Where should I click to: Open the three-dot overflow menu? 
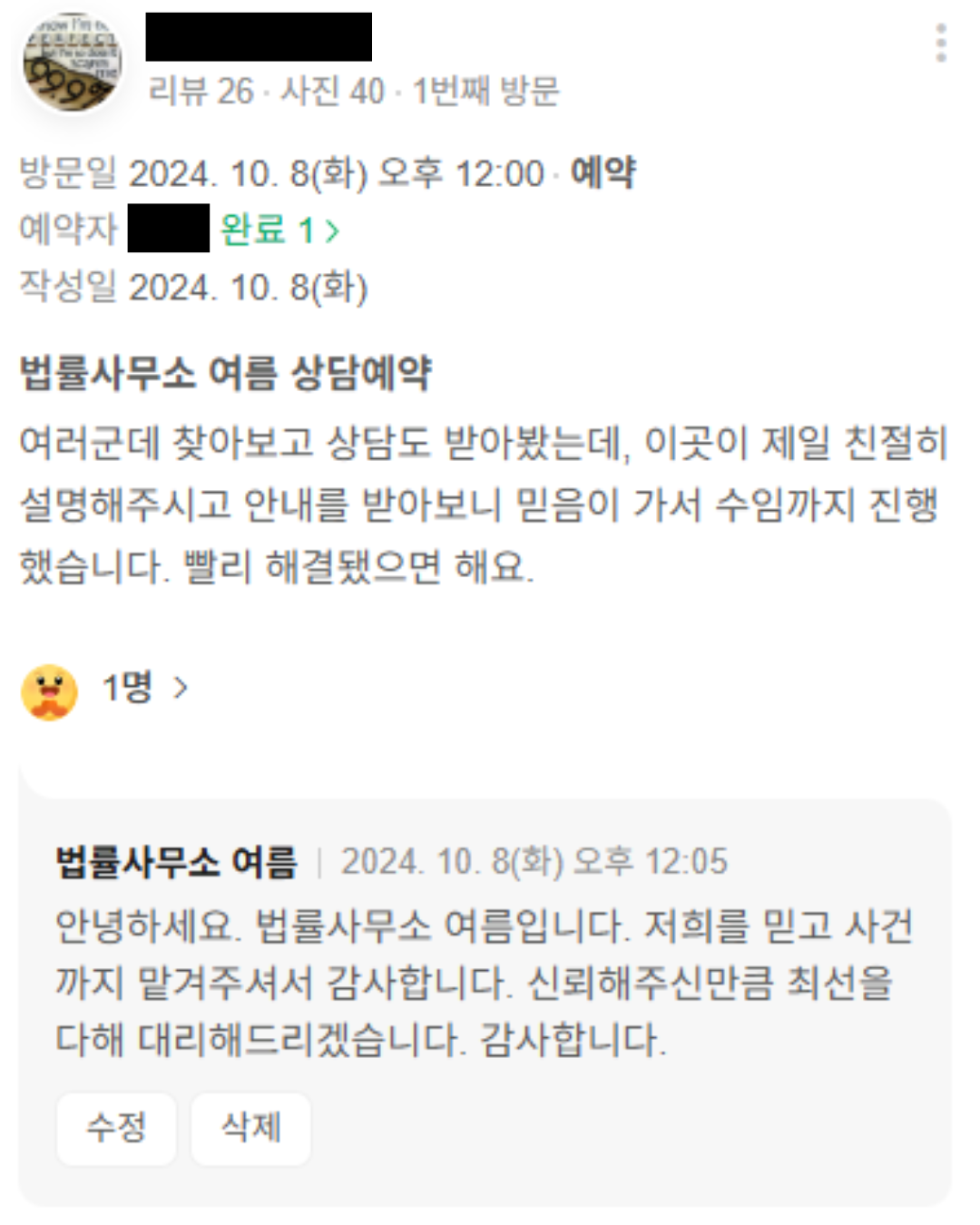click(x=941, y=44)
